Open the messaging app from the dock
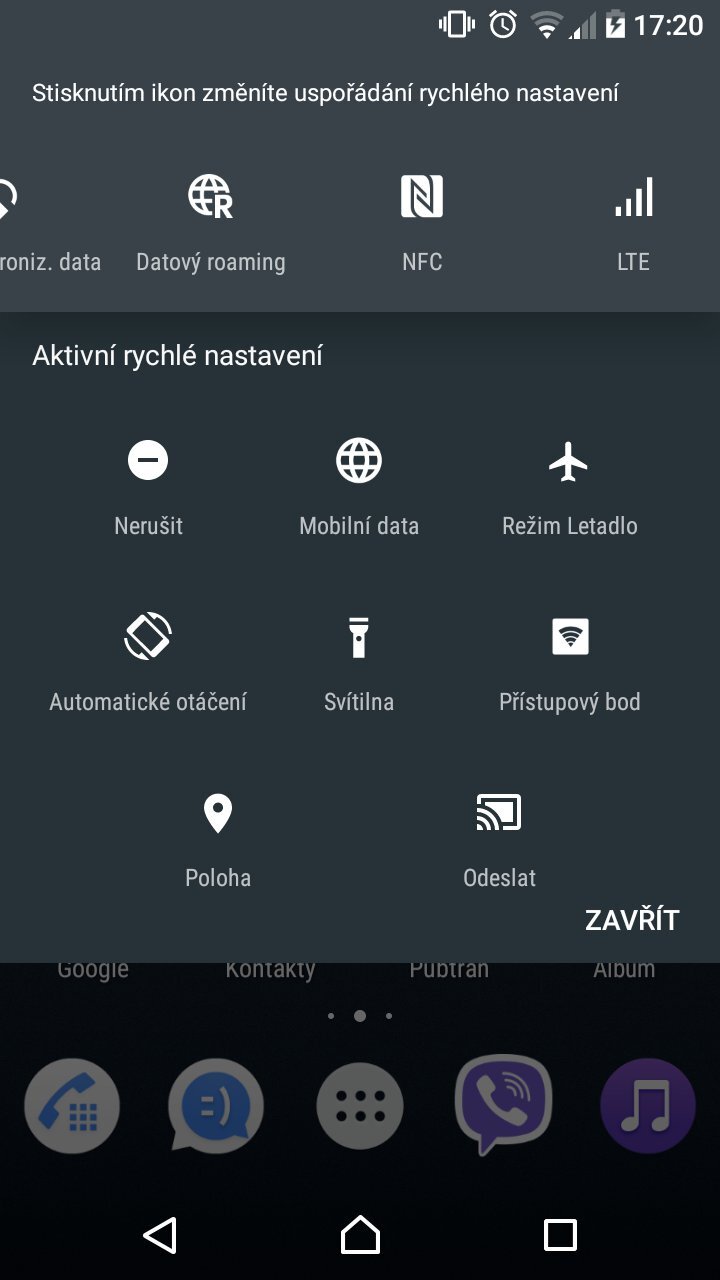Viewport: 720px width, 1280px height. click(215, 1105)
